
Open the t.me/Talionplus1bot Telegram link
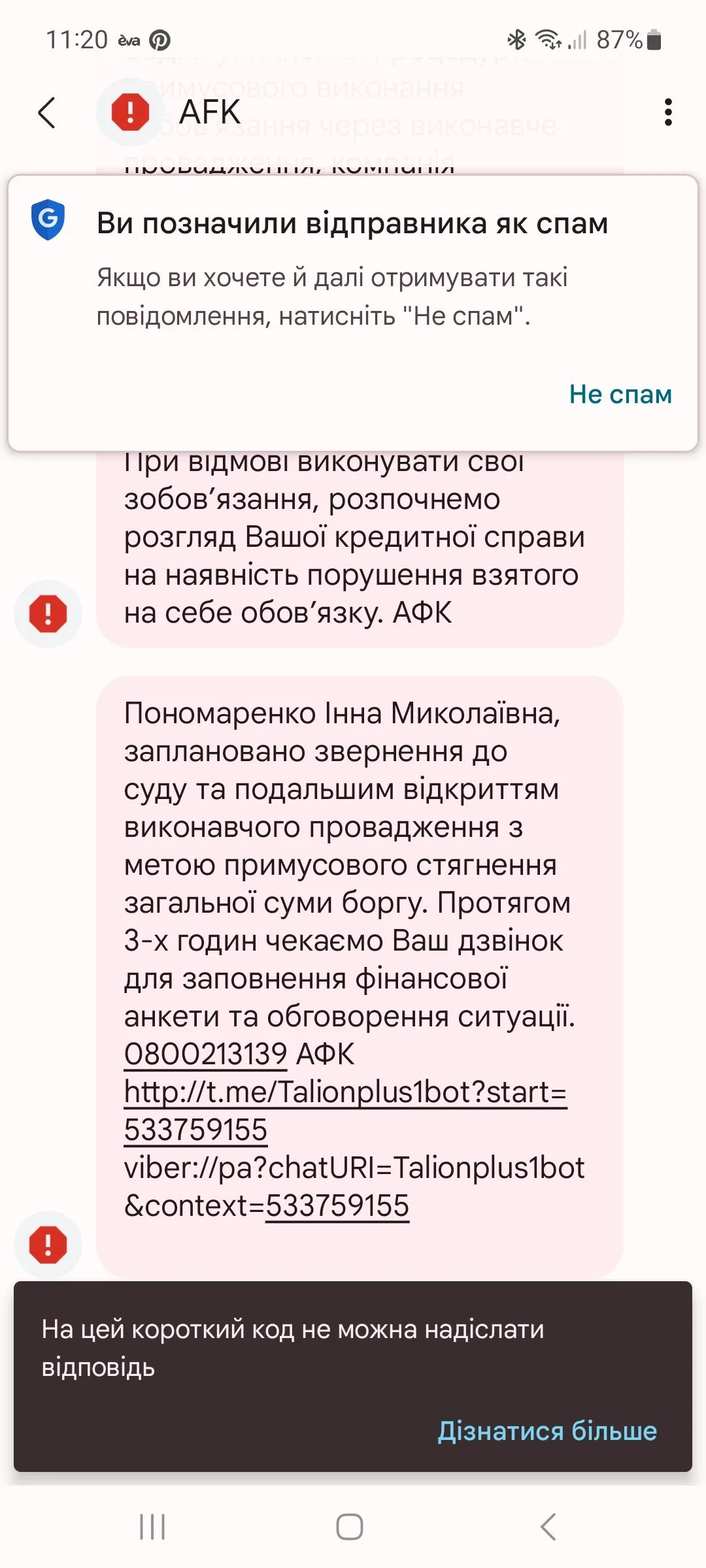pyautogui.click(x=345, y=1092)
